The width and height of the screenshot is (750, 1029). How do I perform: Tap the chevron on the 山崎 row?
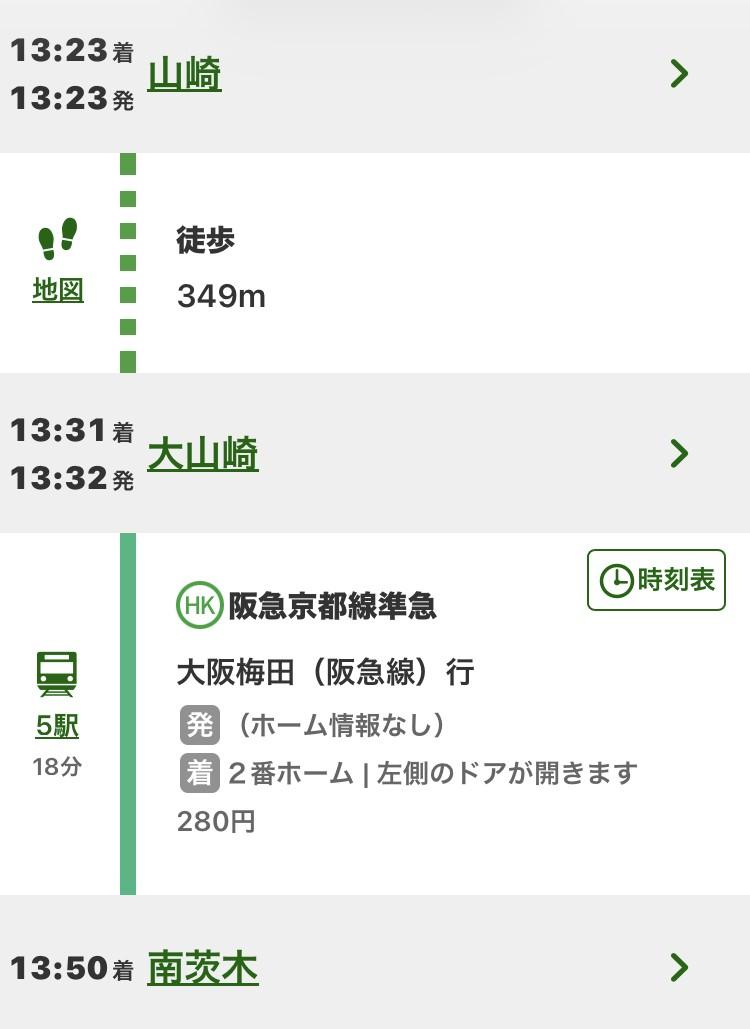679,74
